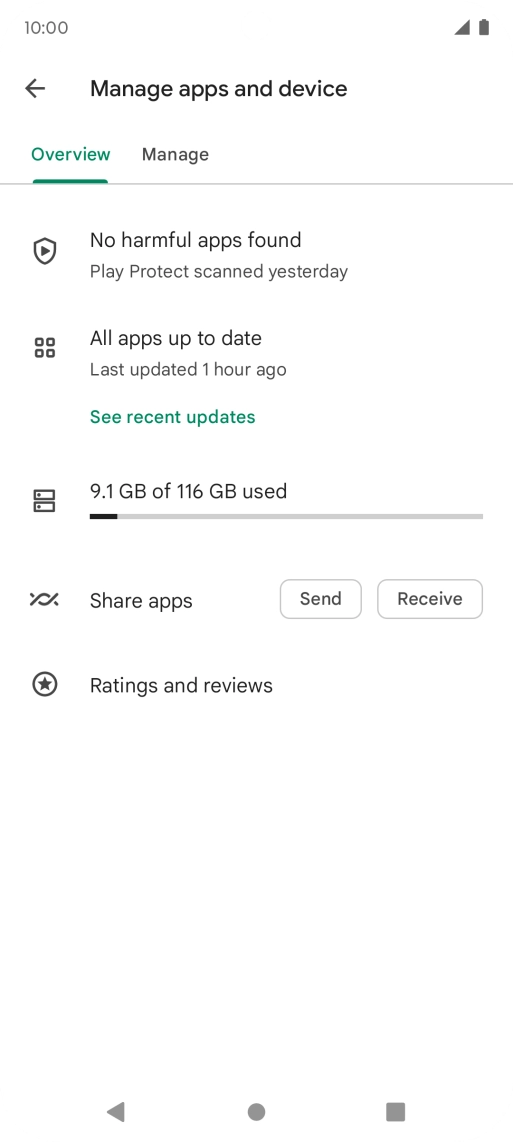Viewport: 513px width, 1142px height.
Task: Go back using the app bar arrow
Action: pyautogui.click(x=35, y=89)
